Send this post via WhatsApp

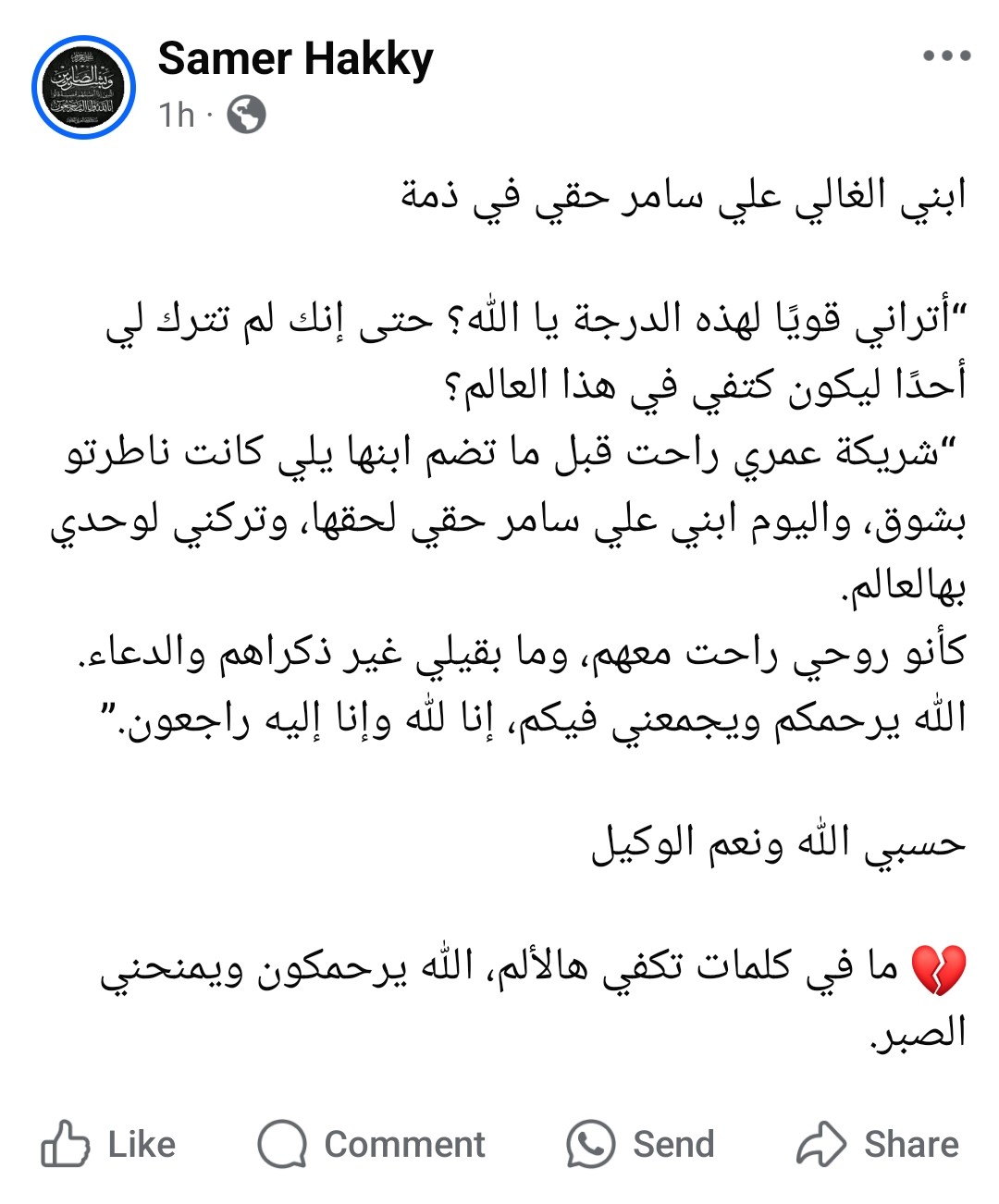point(641,1144)
